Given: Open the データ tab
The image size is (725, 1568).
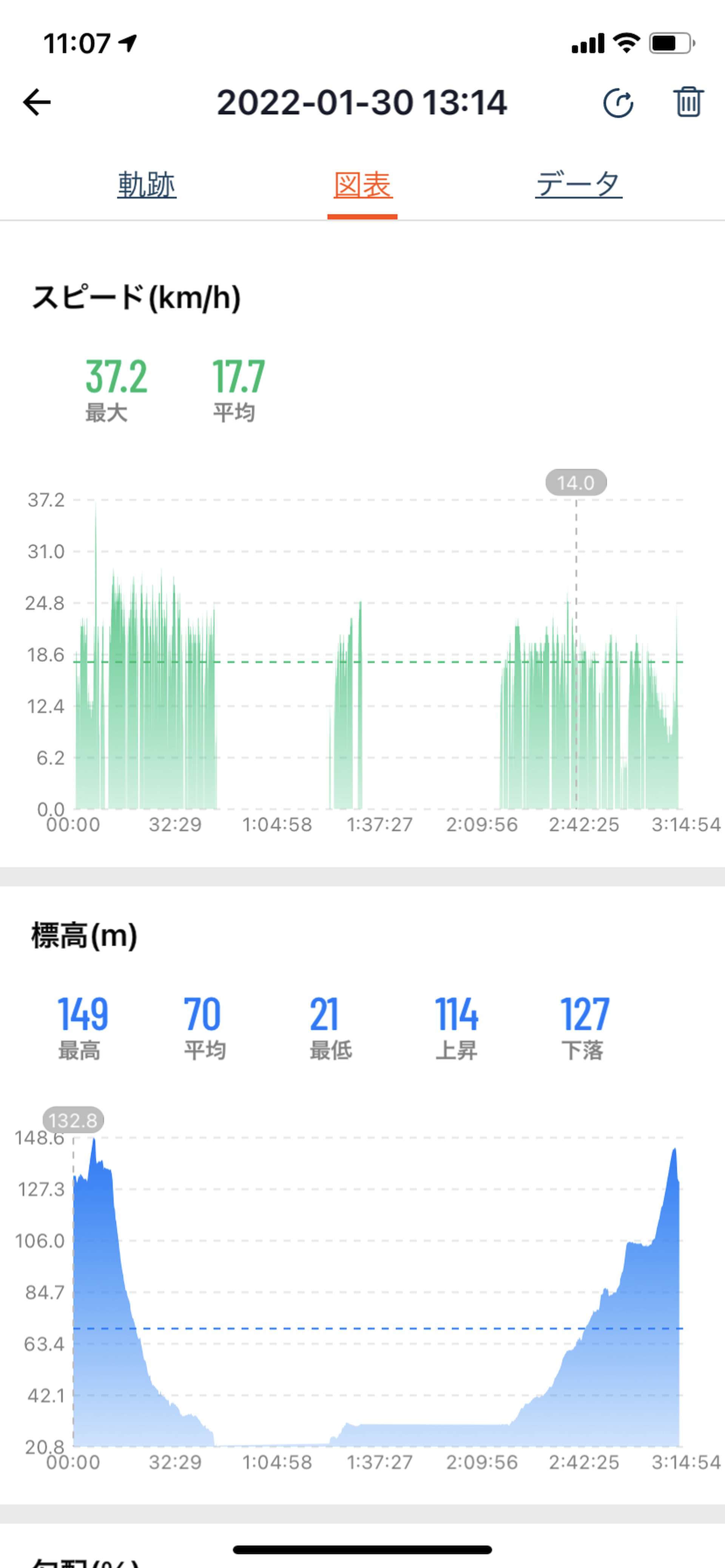Looking at the screenshot, I should coord(579,185).
